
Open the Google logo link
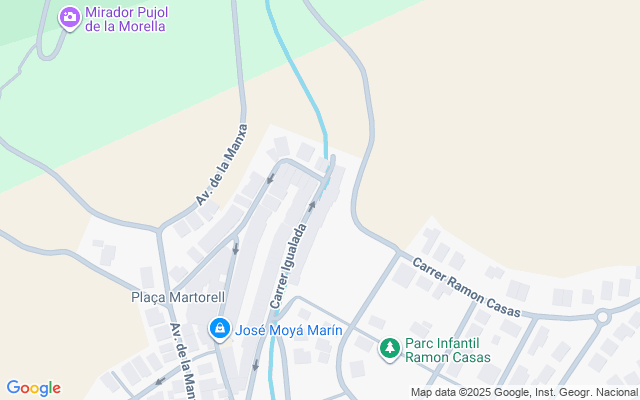[33, 388]
